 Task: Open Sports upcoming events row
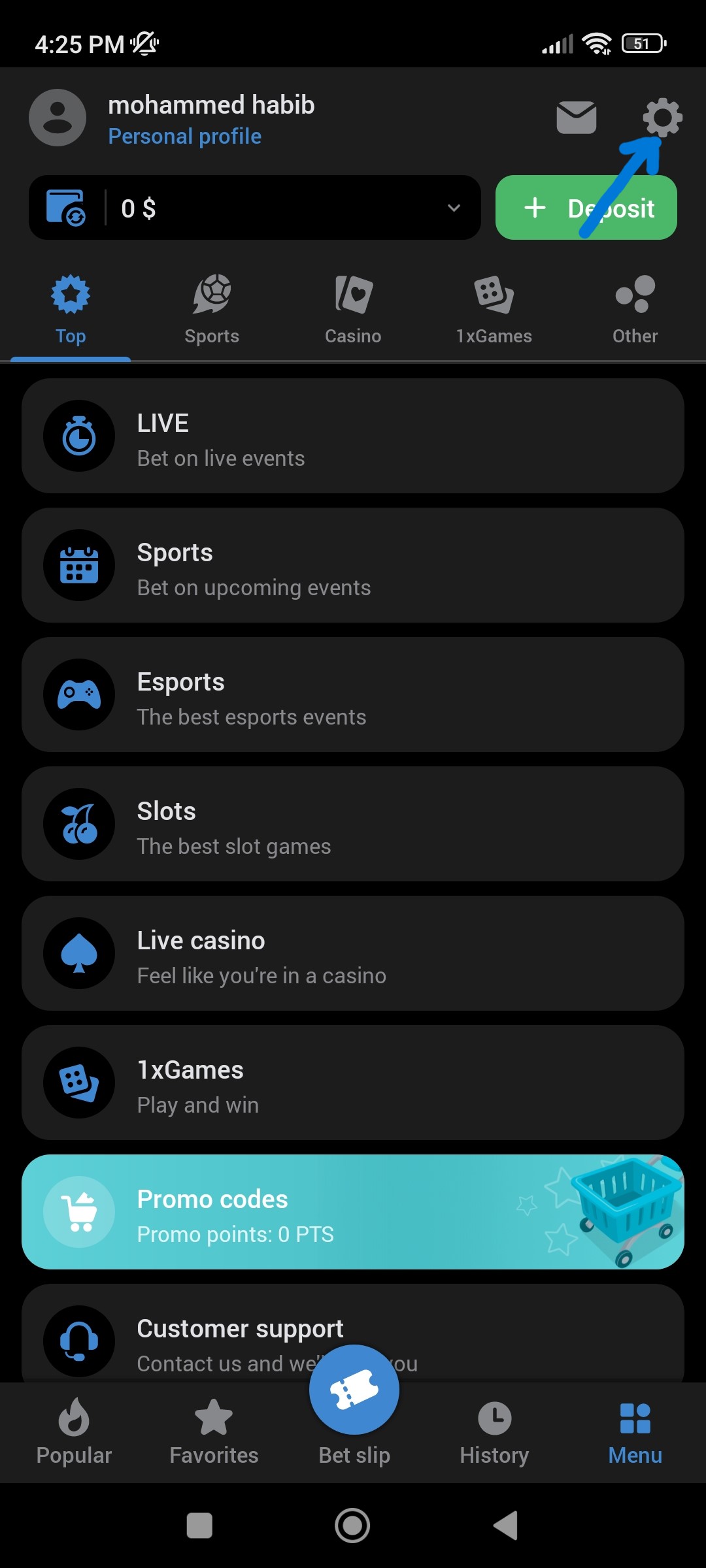tap(353, 566)
